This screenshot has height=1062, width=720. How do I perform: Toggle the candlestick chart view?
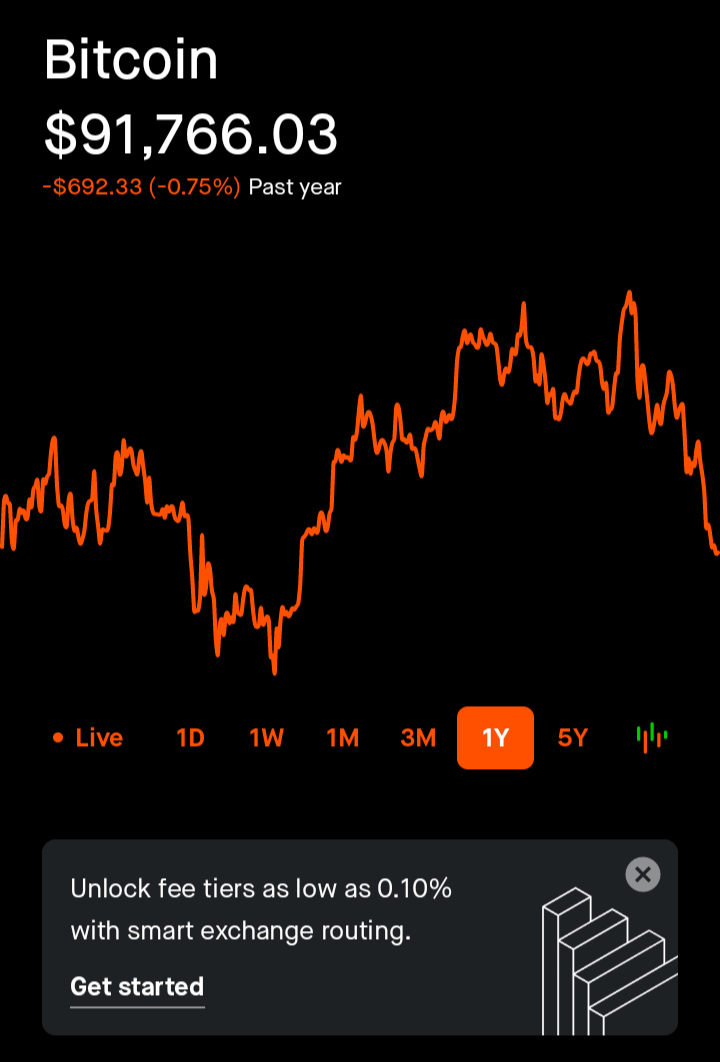point(652,738)
